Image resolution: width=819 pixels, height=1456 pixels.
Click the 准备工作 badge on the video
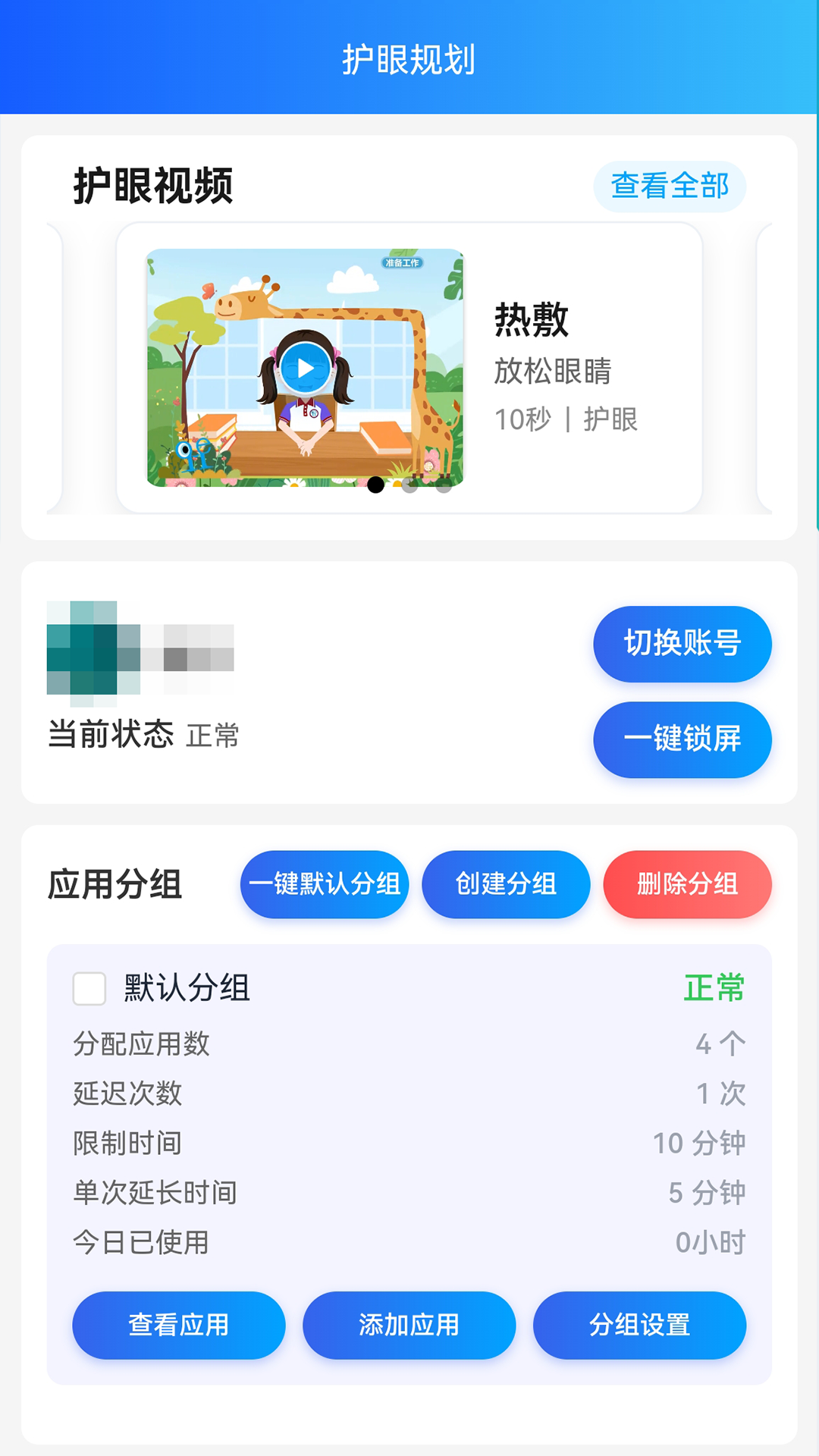404,261
